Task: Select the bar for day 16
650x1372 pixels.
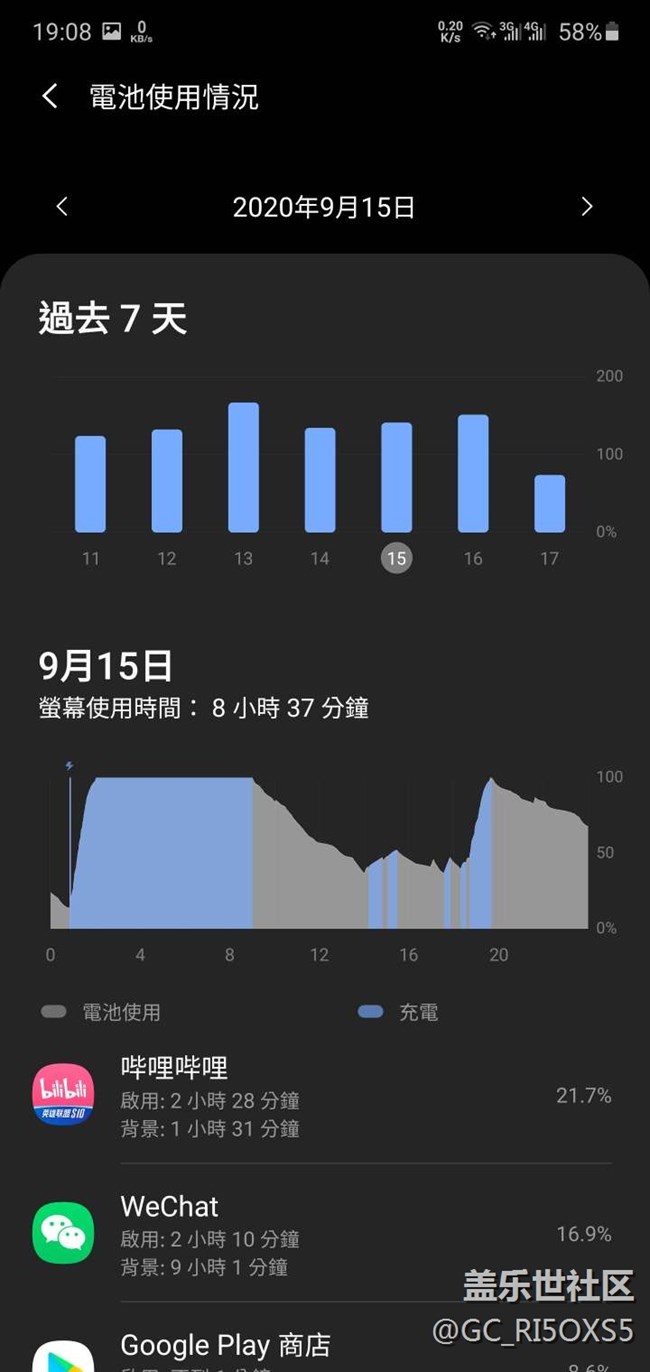Action: pyautogui.click(x=473, y=473)
